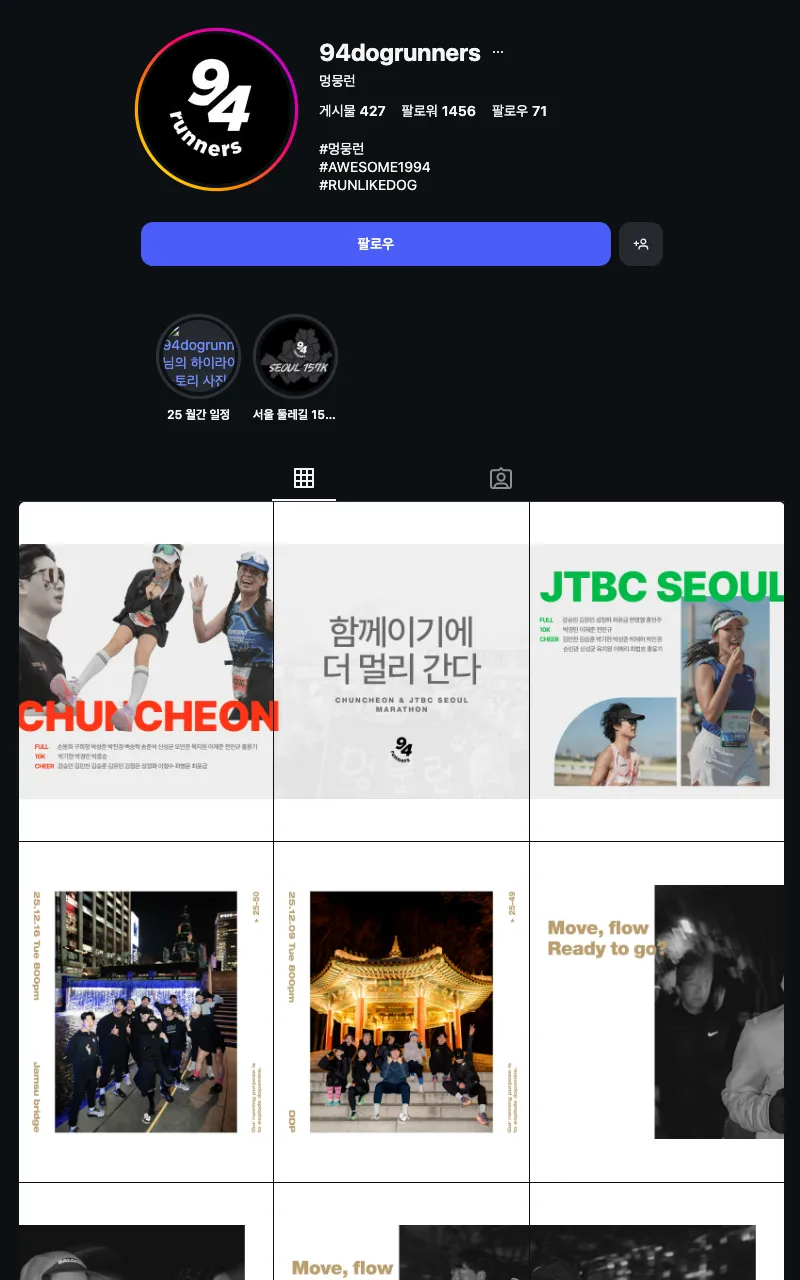Open the 94dogrunners profile picture
The image size is (800, 1280).
pyautogui.click(x=216, y=108)
